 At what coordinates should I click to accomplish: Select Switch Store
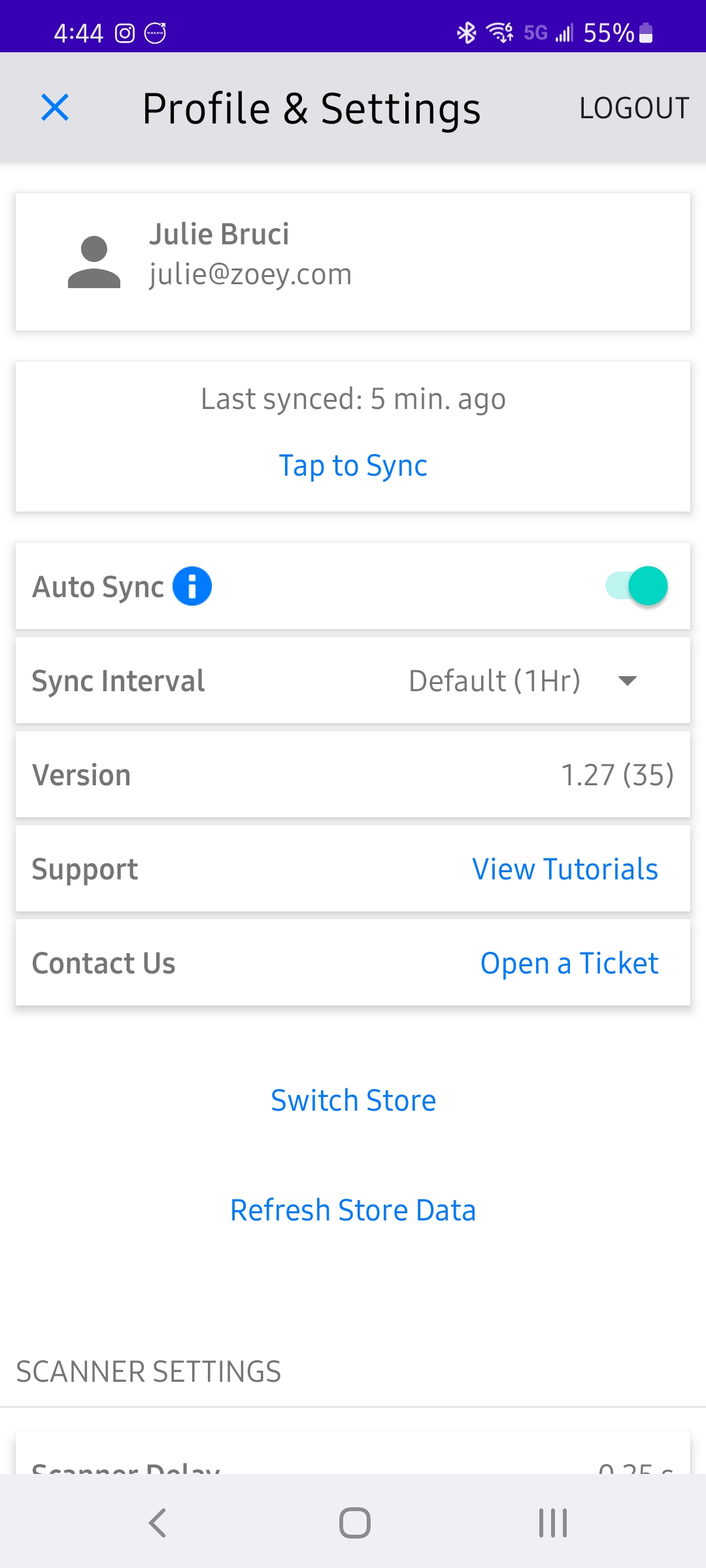tap(353, 1100)
